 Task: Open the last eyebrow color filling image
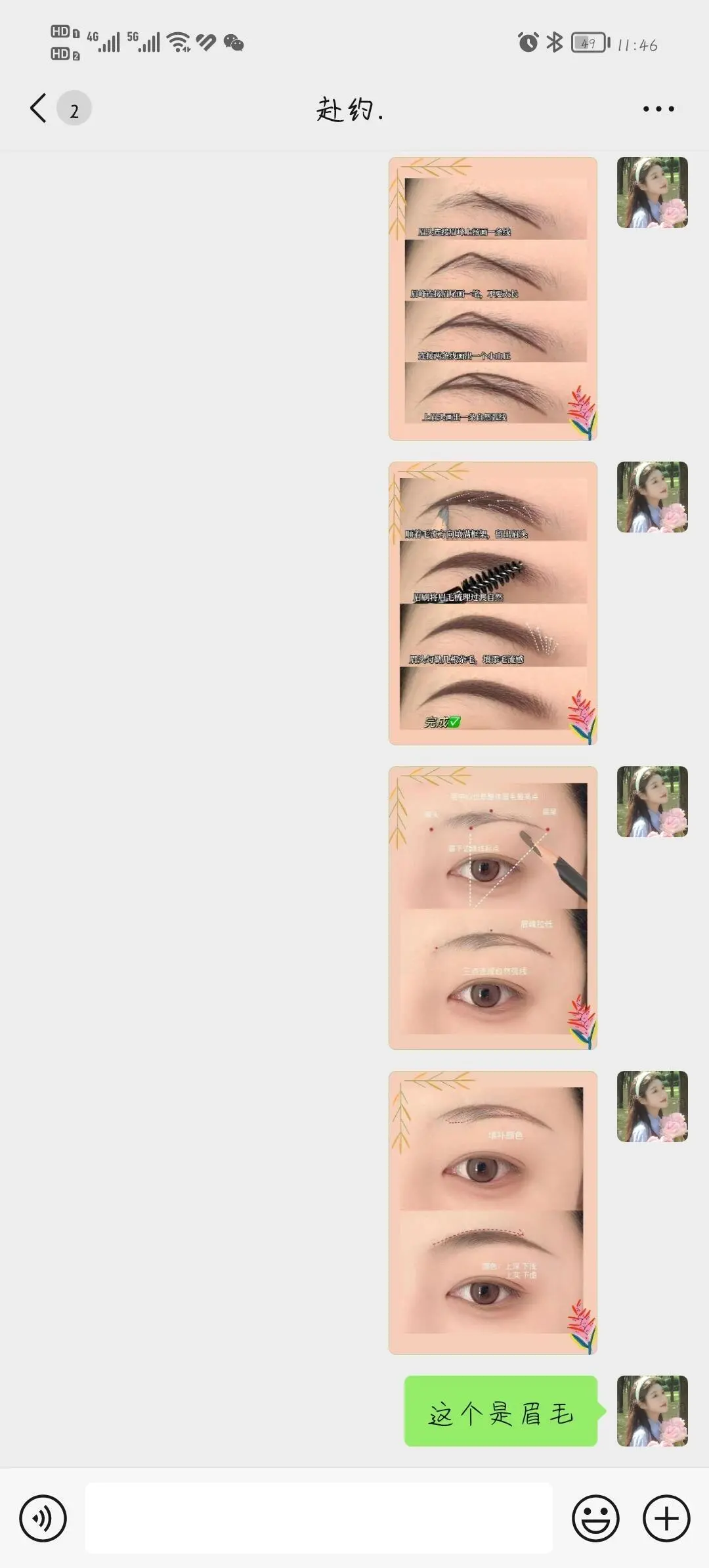pyautogui.click(x=492, y=1213)
